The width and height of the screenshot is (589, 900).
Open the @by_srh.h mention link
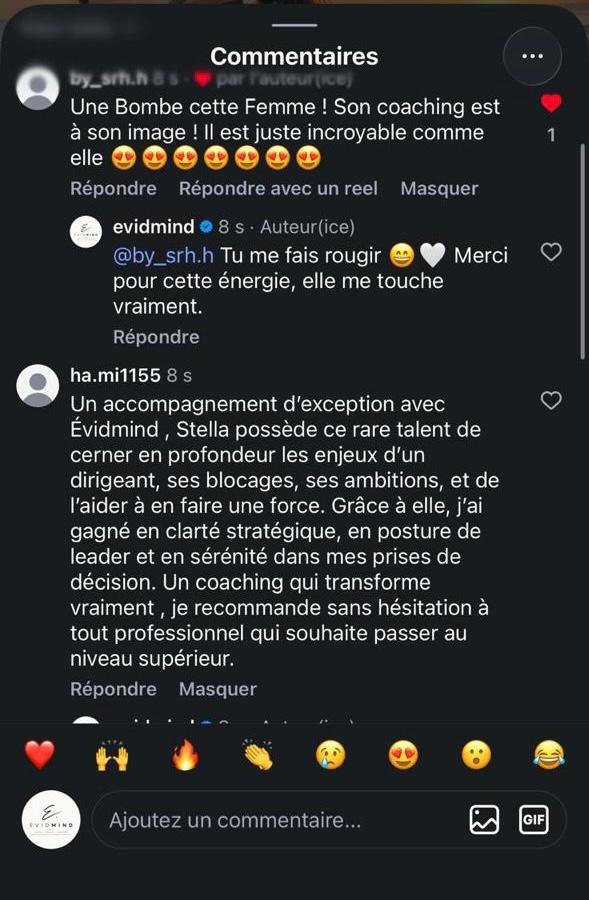coord(164,255)
